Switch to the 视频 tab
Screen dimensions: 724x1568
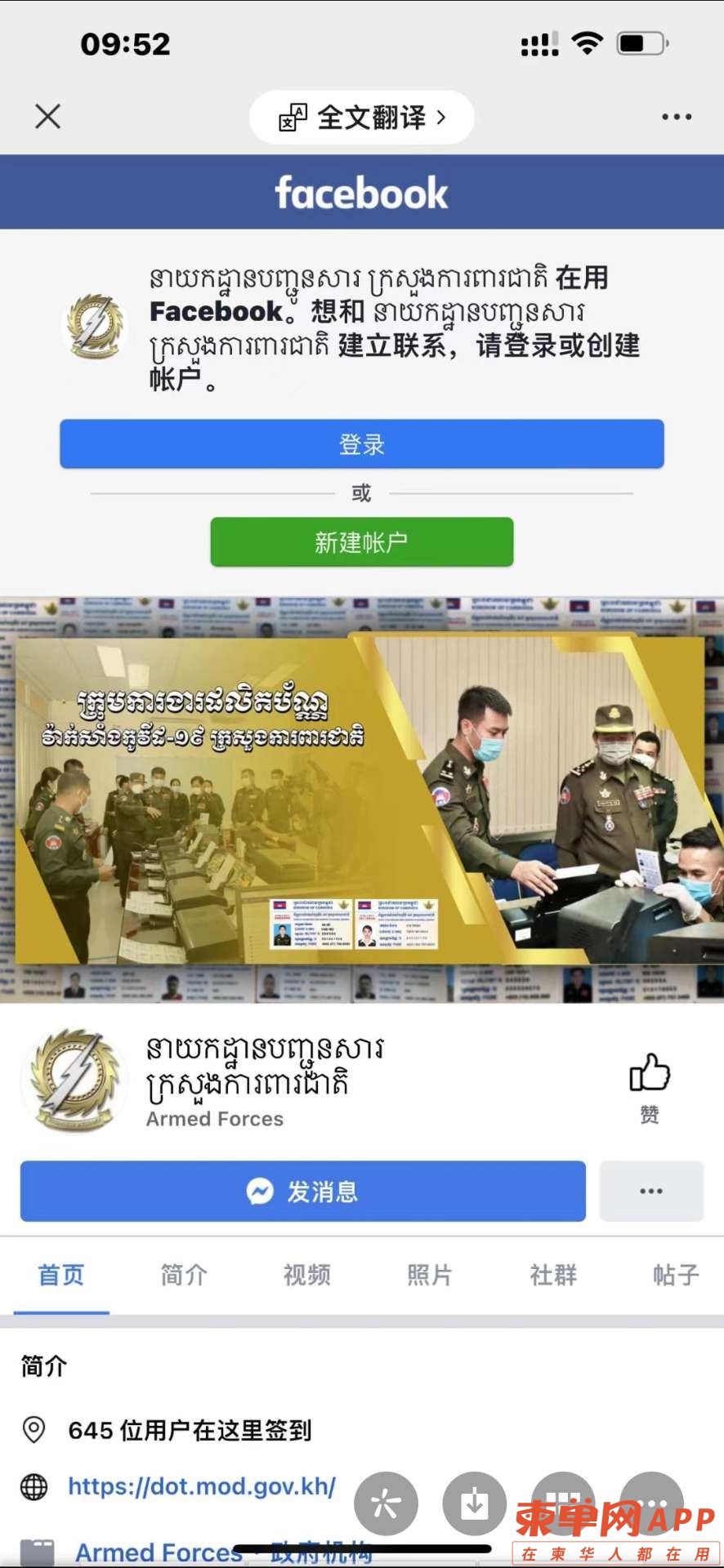[307, 1275]
